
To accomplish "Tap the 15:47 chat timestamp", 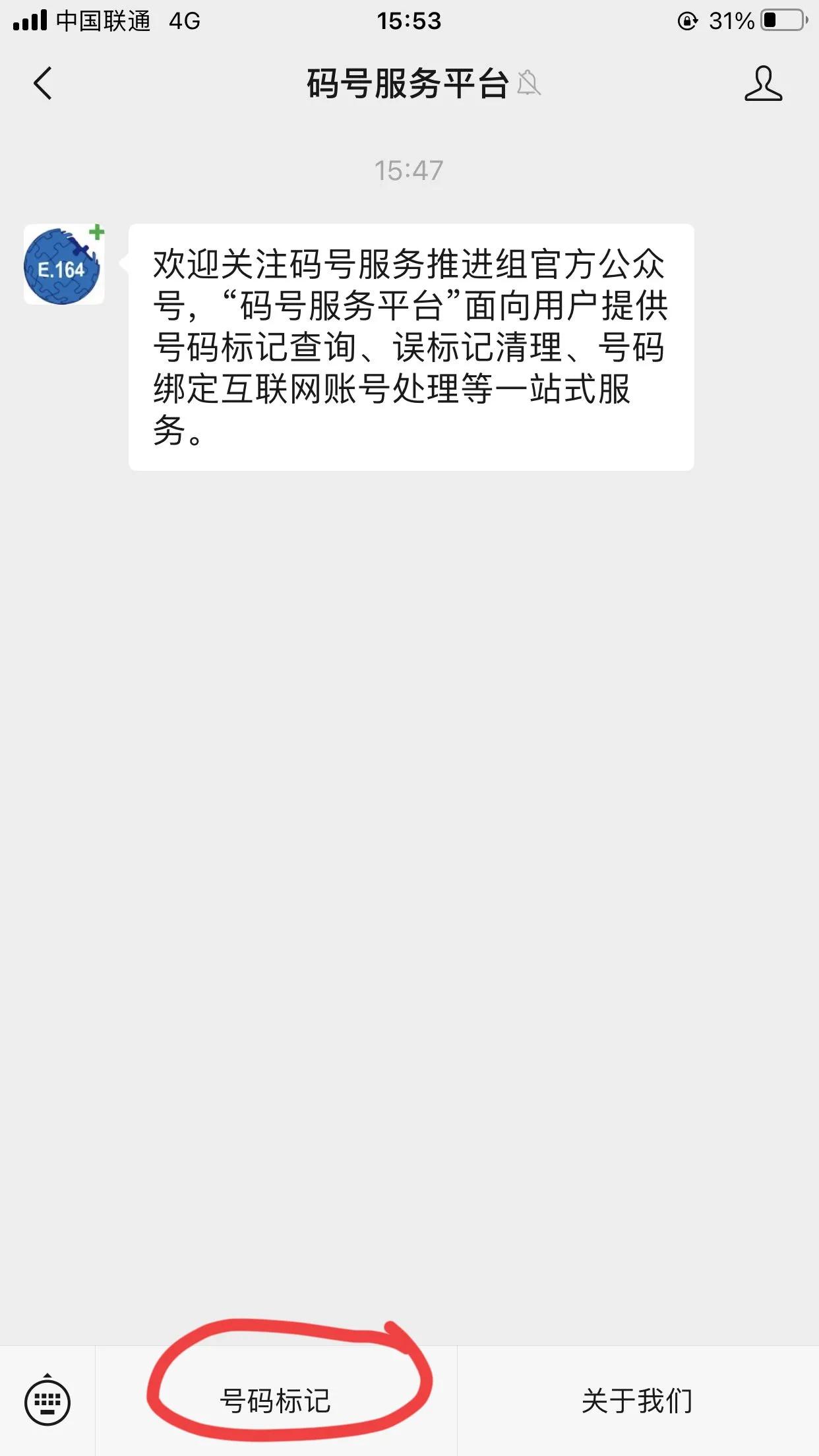I will (x=409, y=170).
